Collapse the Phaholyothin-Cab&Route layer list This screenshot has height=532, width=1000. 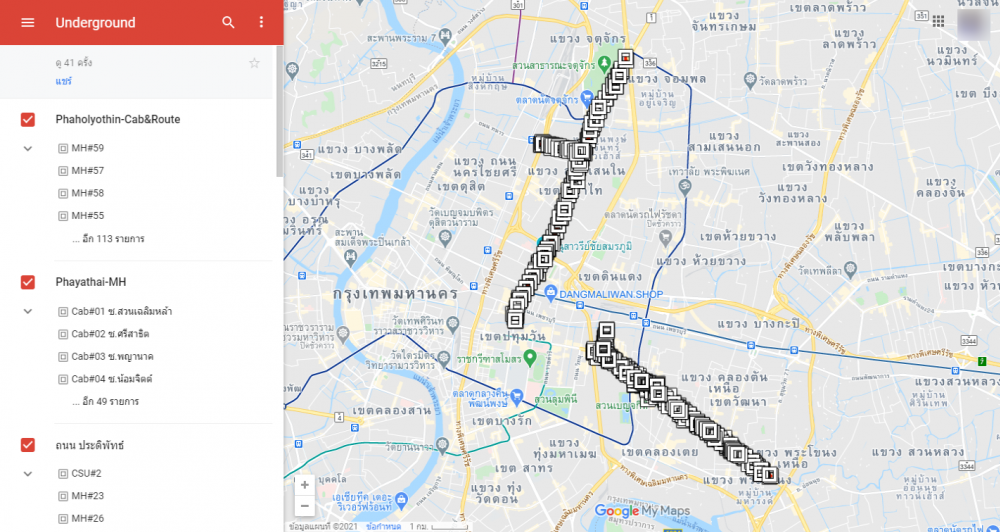[x=28, y=148]
